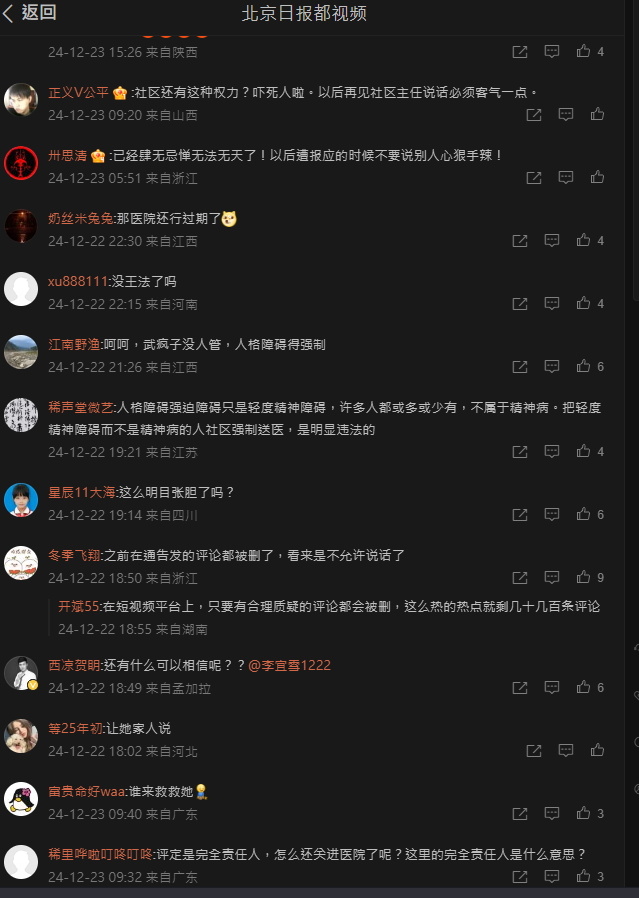Reply to the comment by 卅思涛
Viewport: 639px width, 898px height.
pyautogui.click(x=566, y=178)
